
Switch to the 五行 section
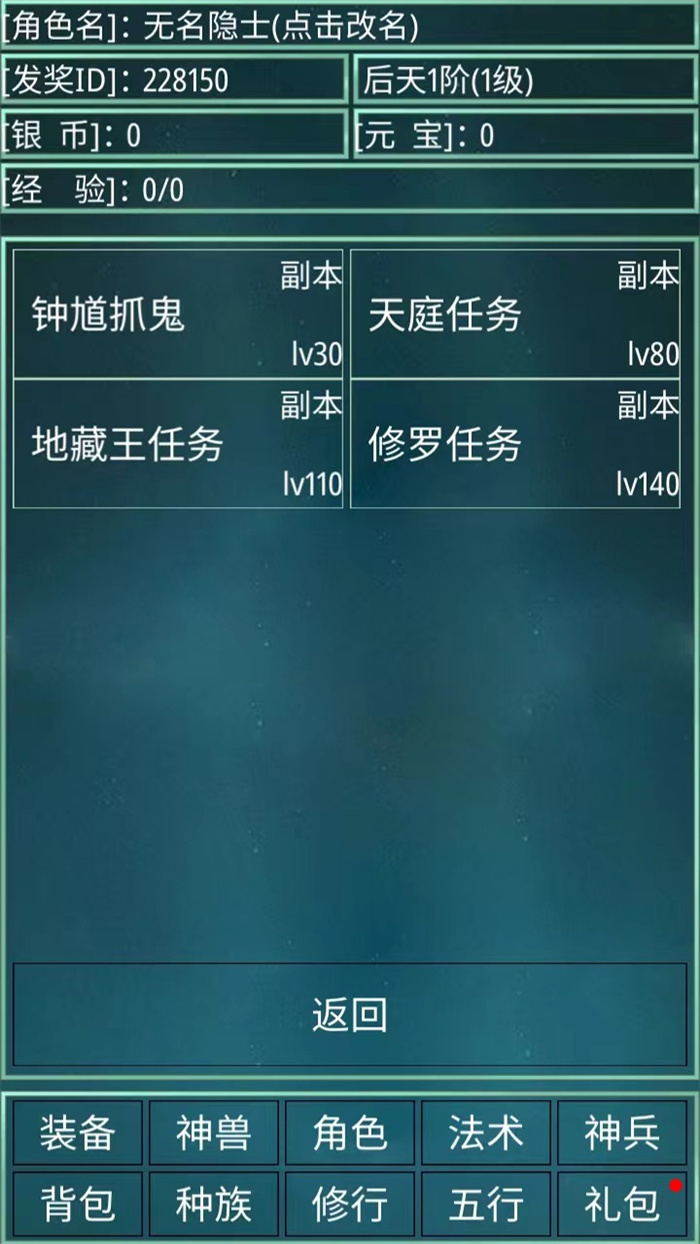pyautogui.click(x=485, y=1204)
